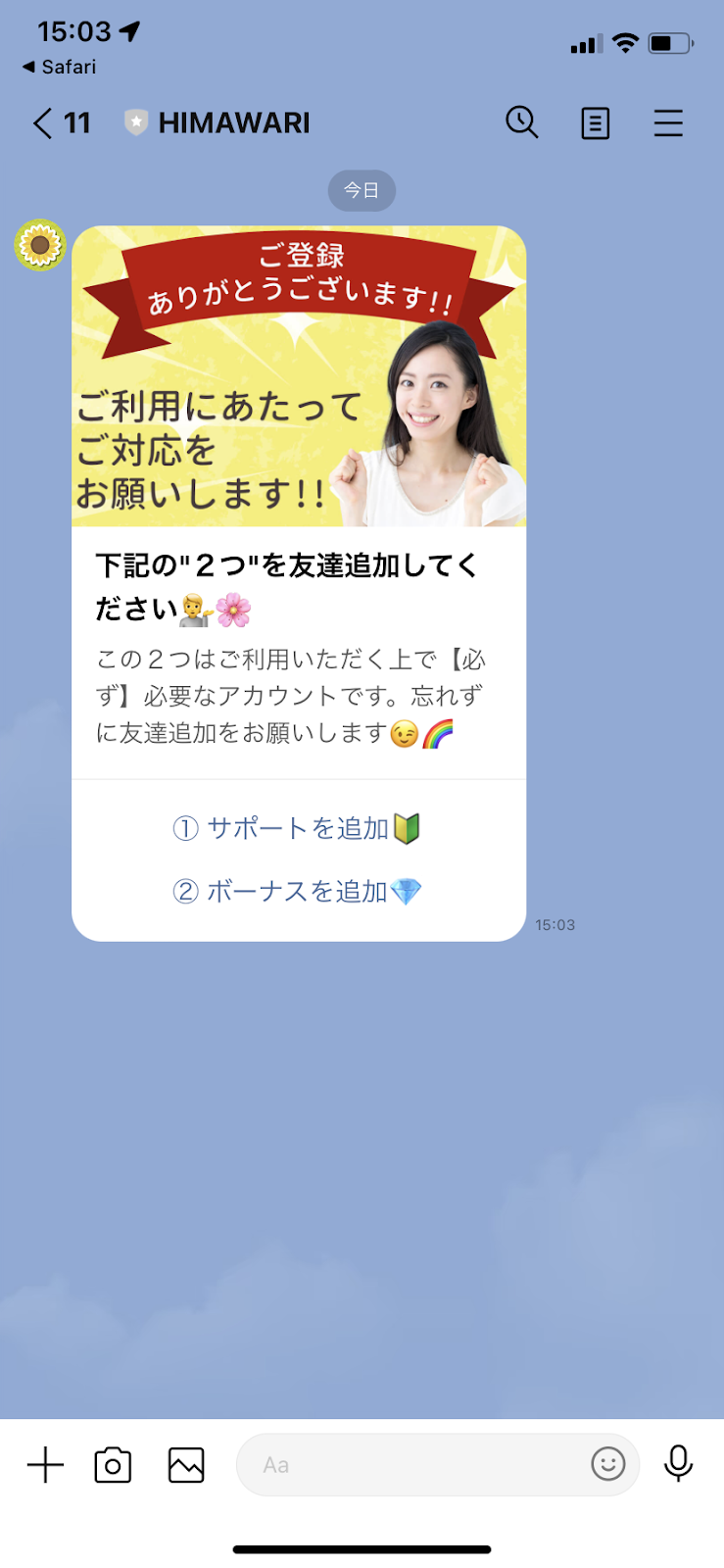The width and height of the screenshot is (724, 1568).
Task: Search within the HIMAWARI chat
Action: (x=521, y=122)
